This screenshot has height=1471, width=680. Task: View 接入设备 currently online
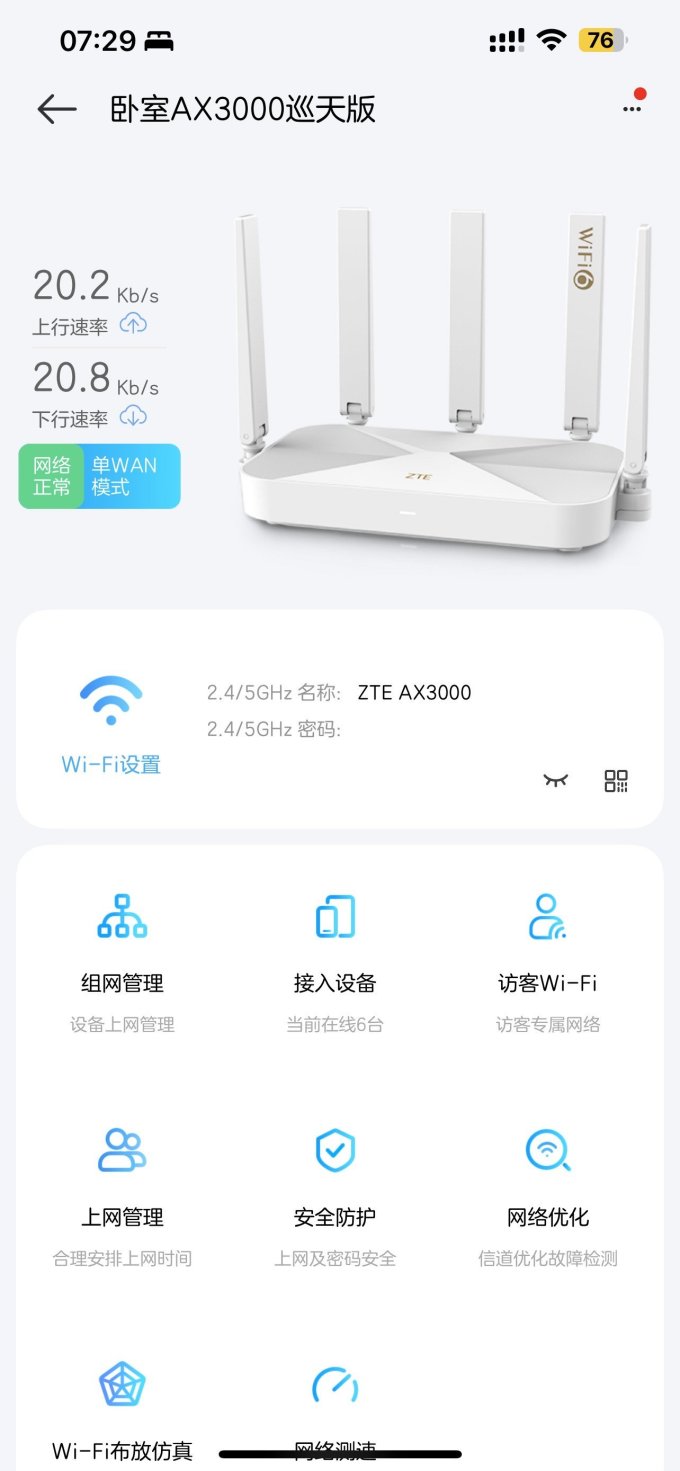pyautogui.click(x=335, y=949)
